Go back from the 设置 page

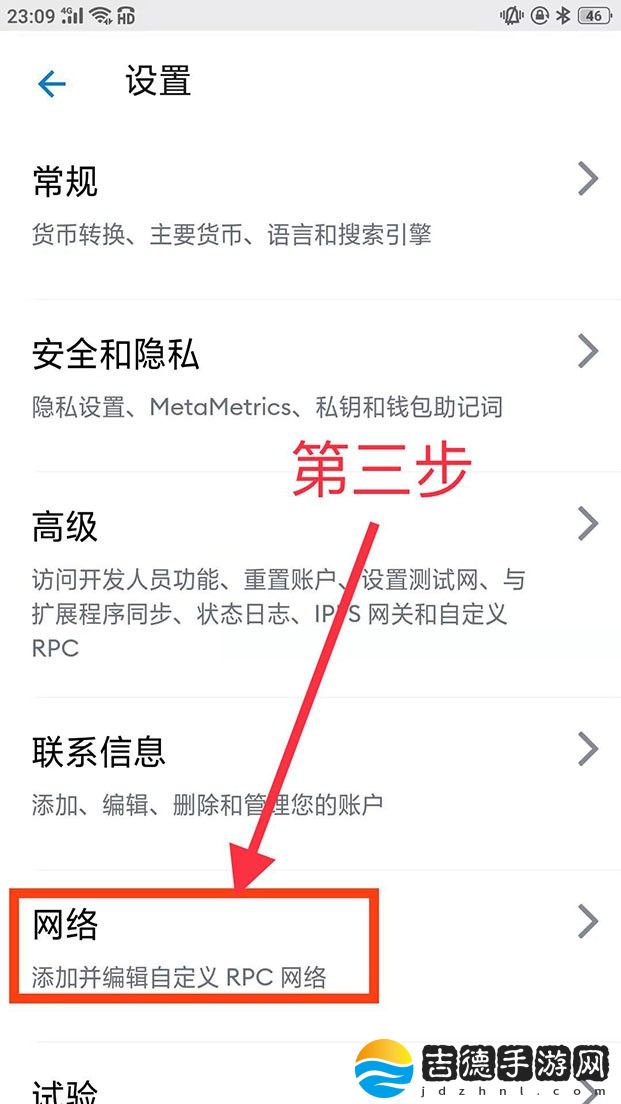tap(51, 84)
